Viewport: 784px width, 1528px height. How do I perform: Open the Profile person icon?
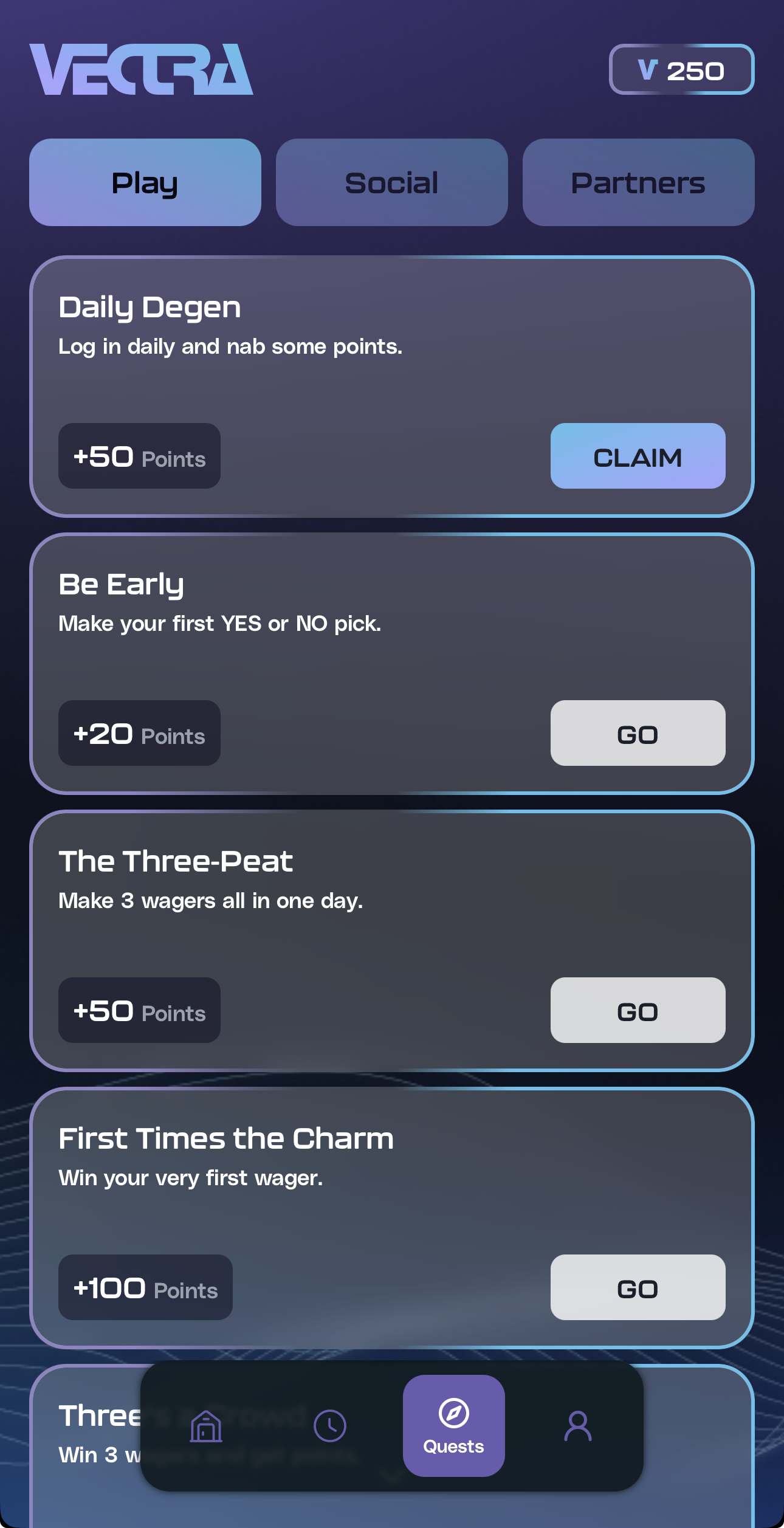click(578, 1425)
